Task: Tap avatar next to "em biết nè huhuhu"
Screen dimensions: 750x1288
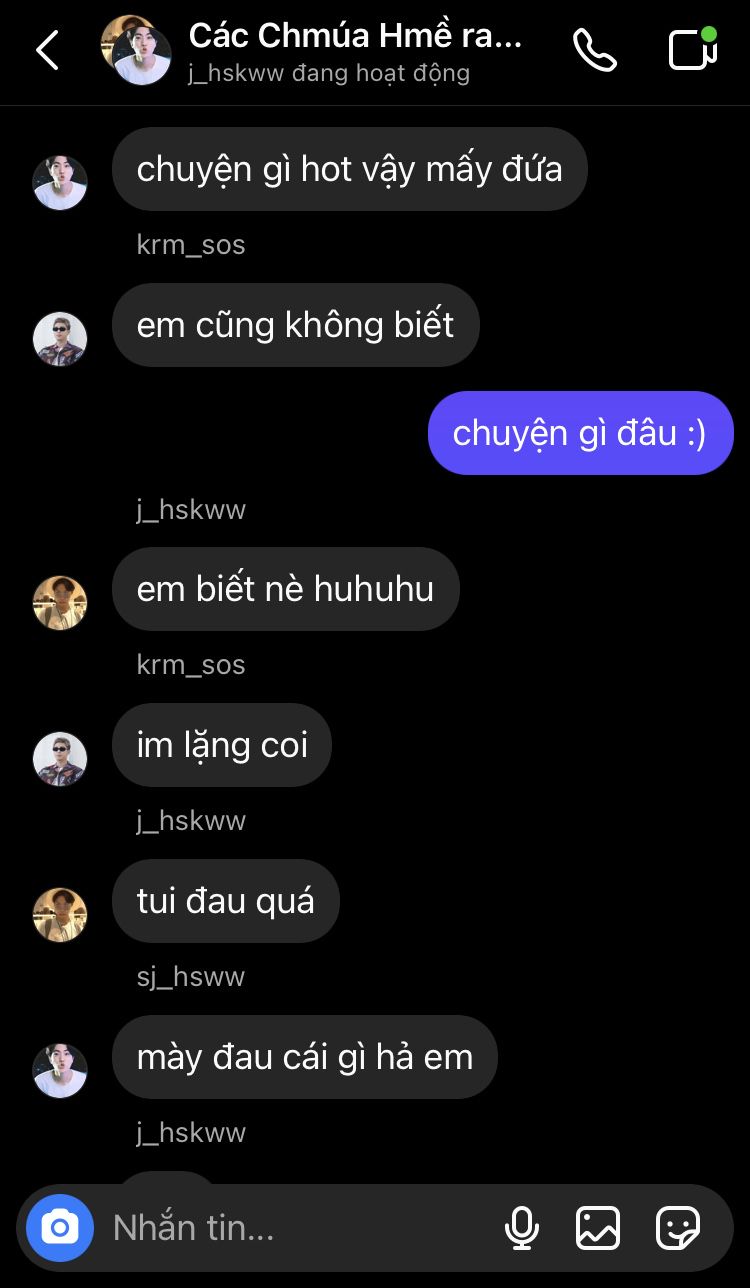Action: (60, 603)
